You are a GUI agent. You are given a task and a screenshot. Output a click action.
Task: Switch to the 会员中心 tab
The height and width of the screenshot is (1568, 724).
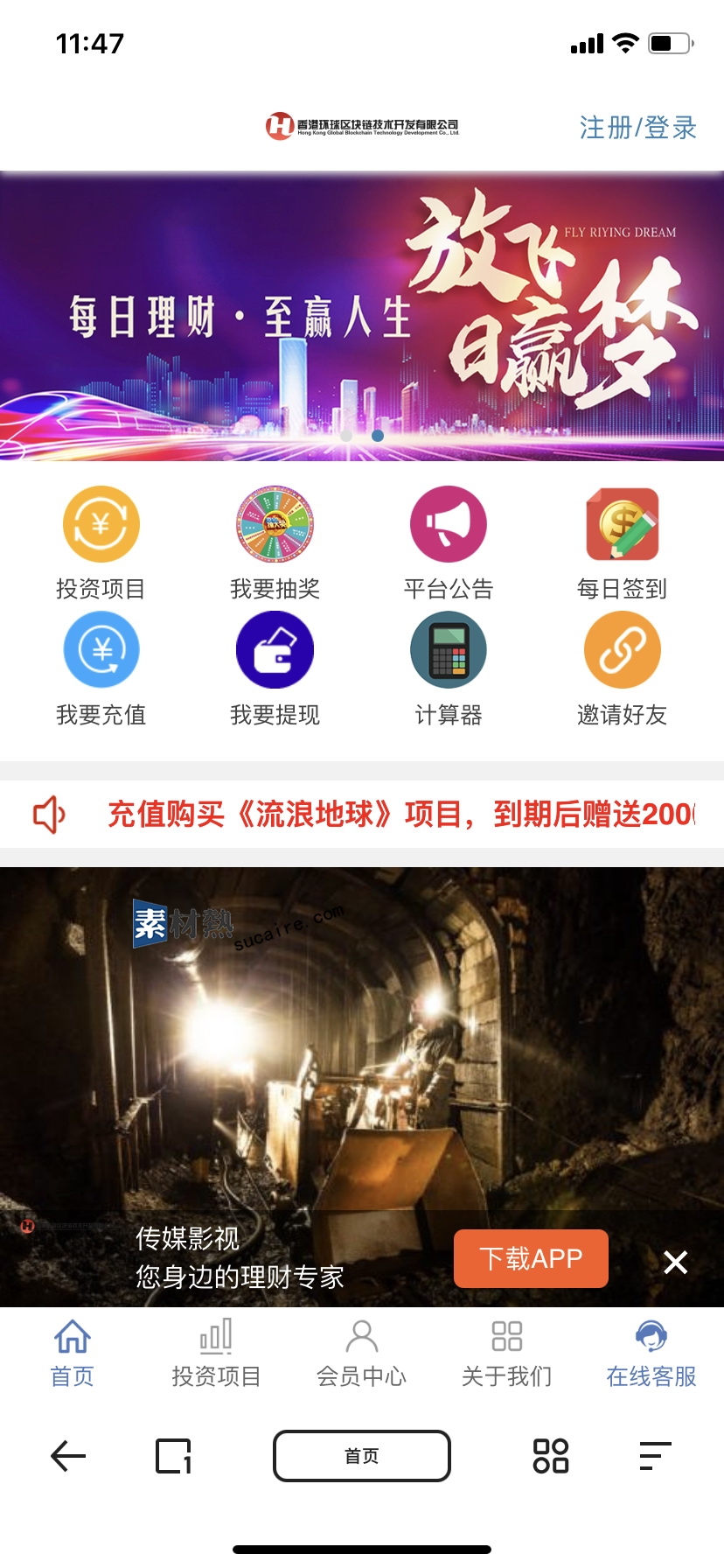click(x=361, y=1354)
